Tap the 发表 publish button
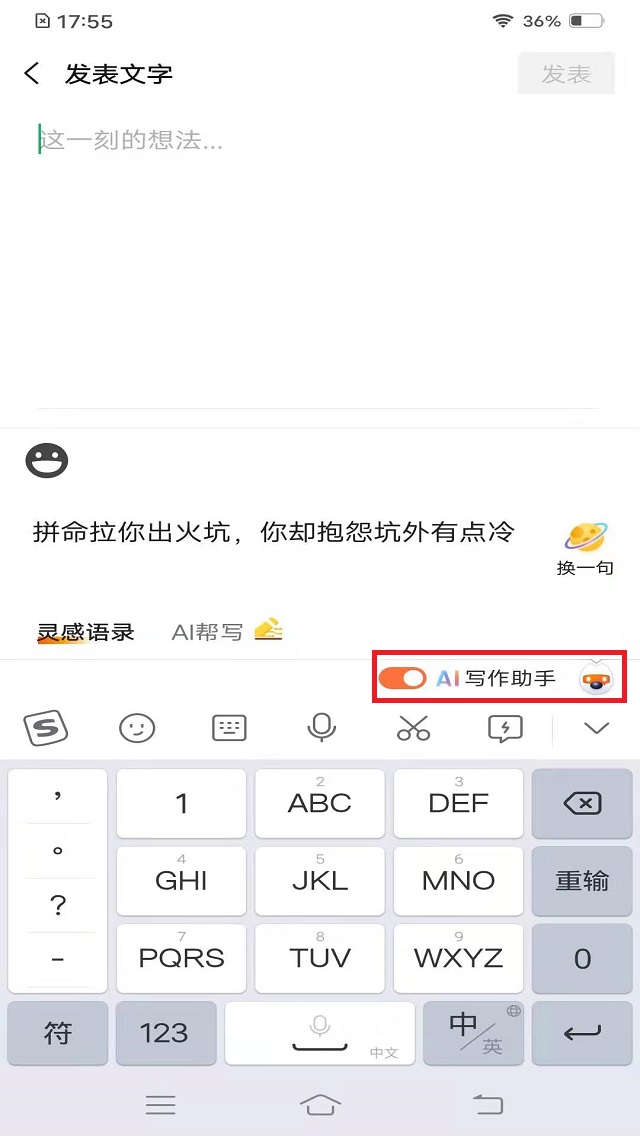 pyautogui.click(x=566, y=74)
